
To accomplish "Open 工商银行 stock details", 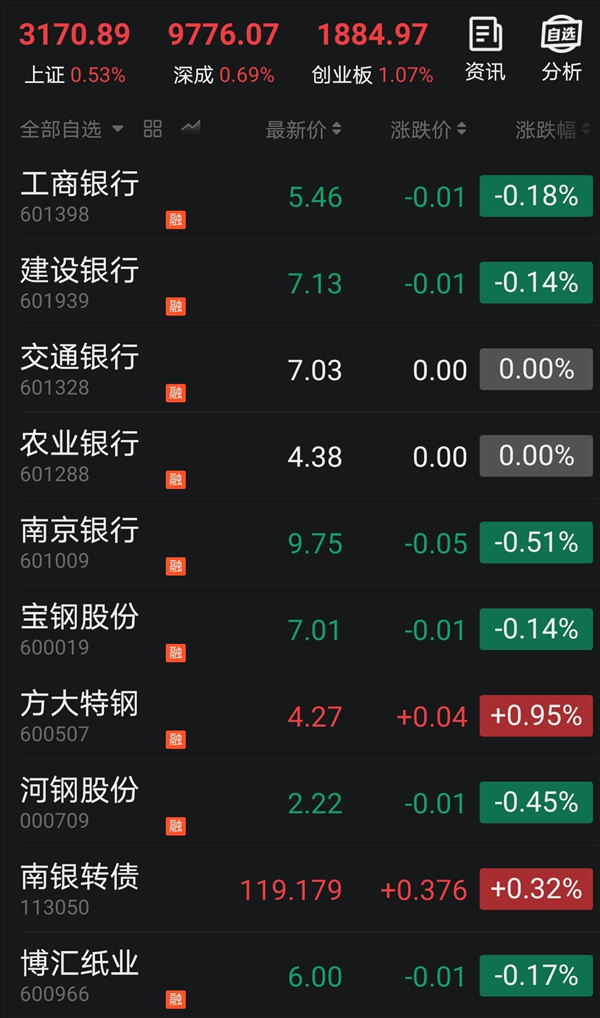I will coord(300,196).
